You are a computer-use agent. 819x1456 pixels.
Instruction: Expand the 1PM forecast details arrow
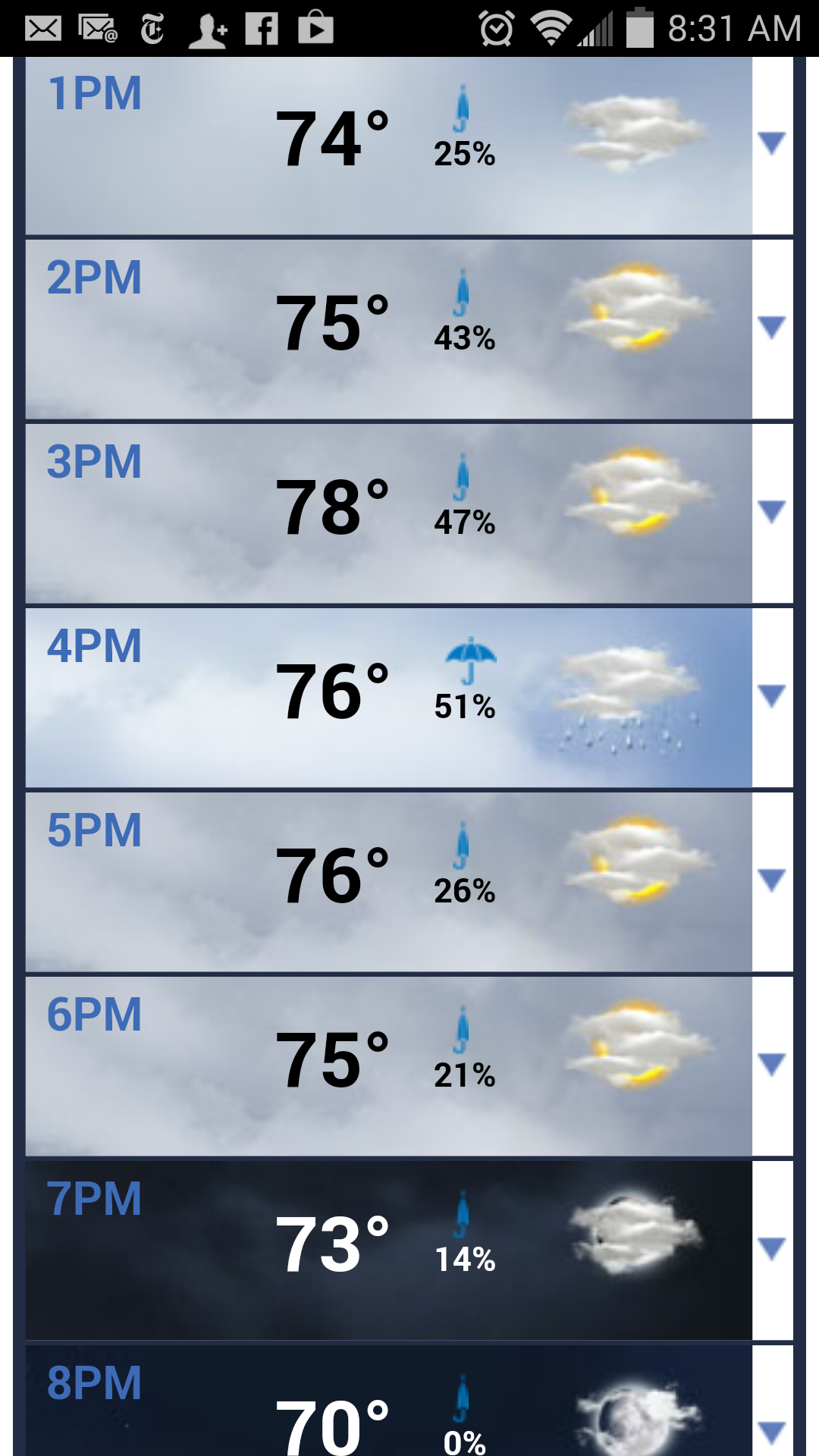[x=771, y=143]
